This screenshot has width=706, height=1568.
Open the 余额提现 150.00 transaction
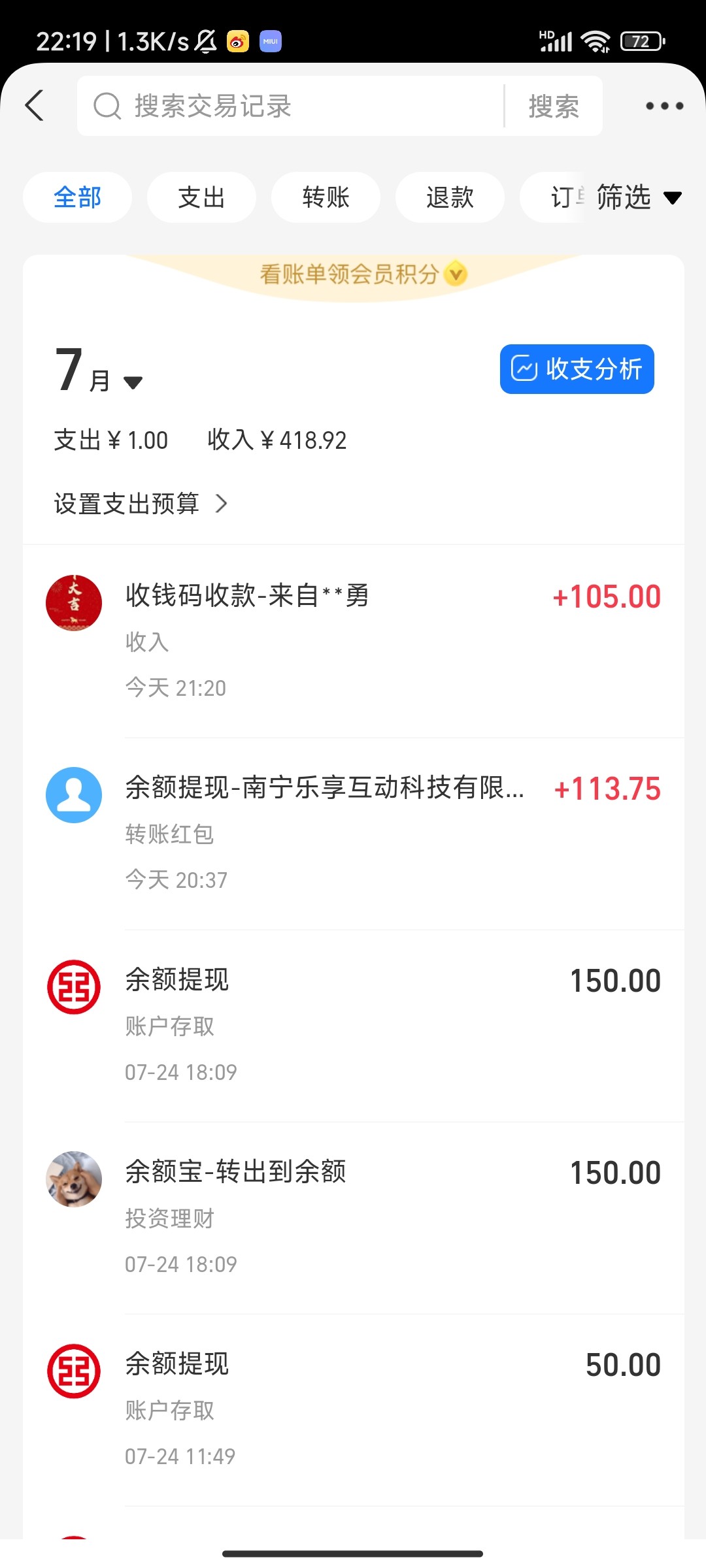353,1025
